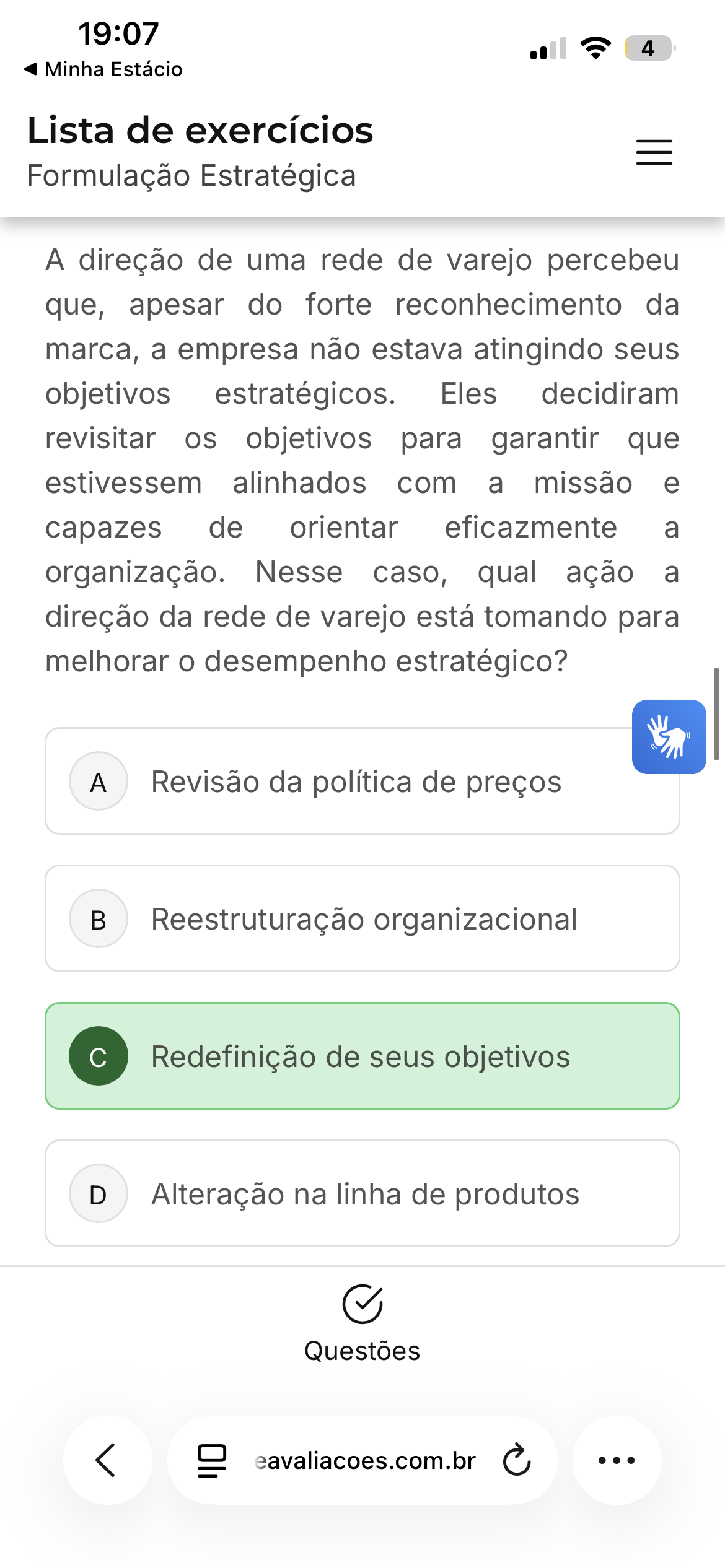Select option C Redefinição de seus objetivos
This screenshot has height=1568, width=725.
click(362, 1056)
